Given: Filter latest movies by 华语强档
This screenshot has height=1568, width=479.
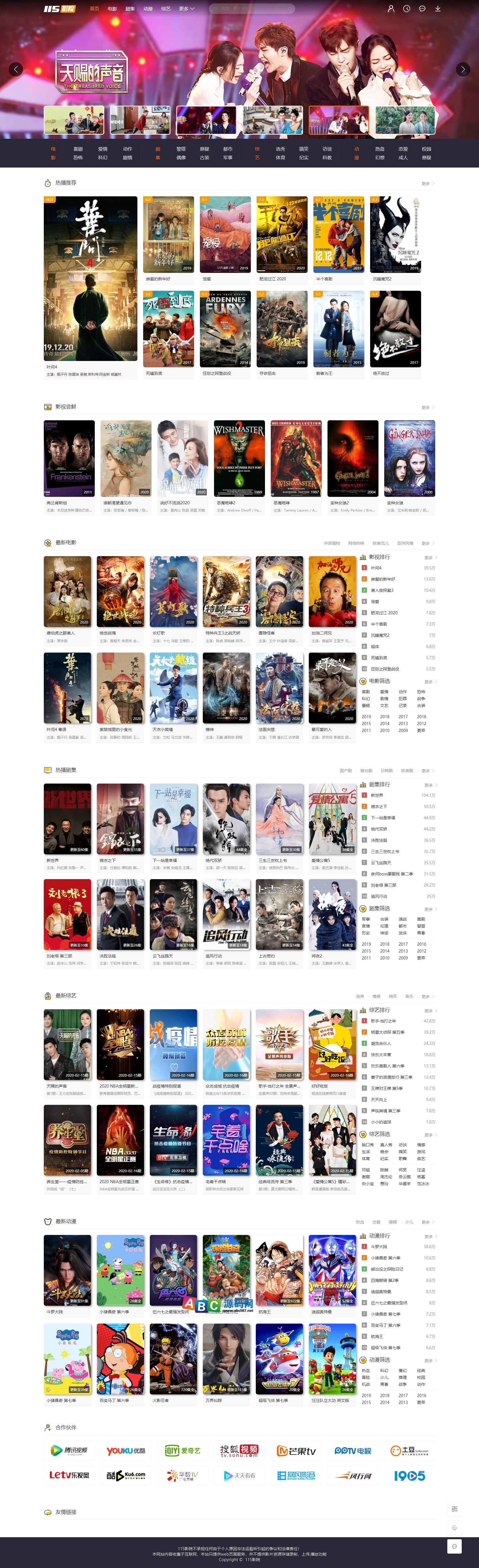Looking at the screenshot, I should (332, 543).
